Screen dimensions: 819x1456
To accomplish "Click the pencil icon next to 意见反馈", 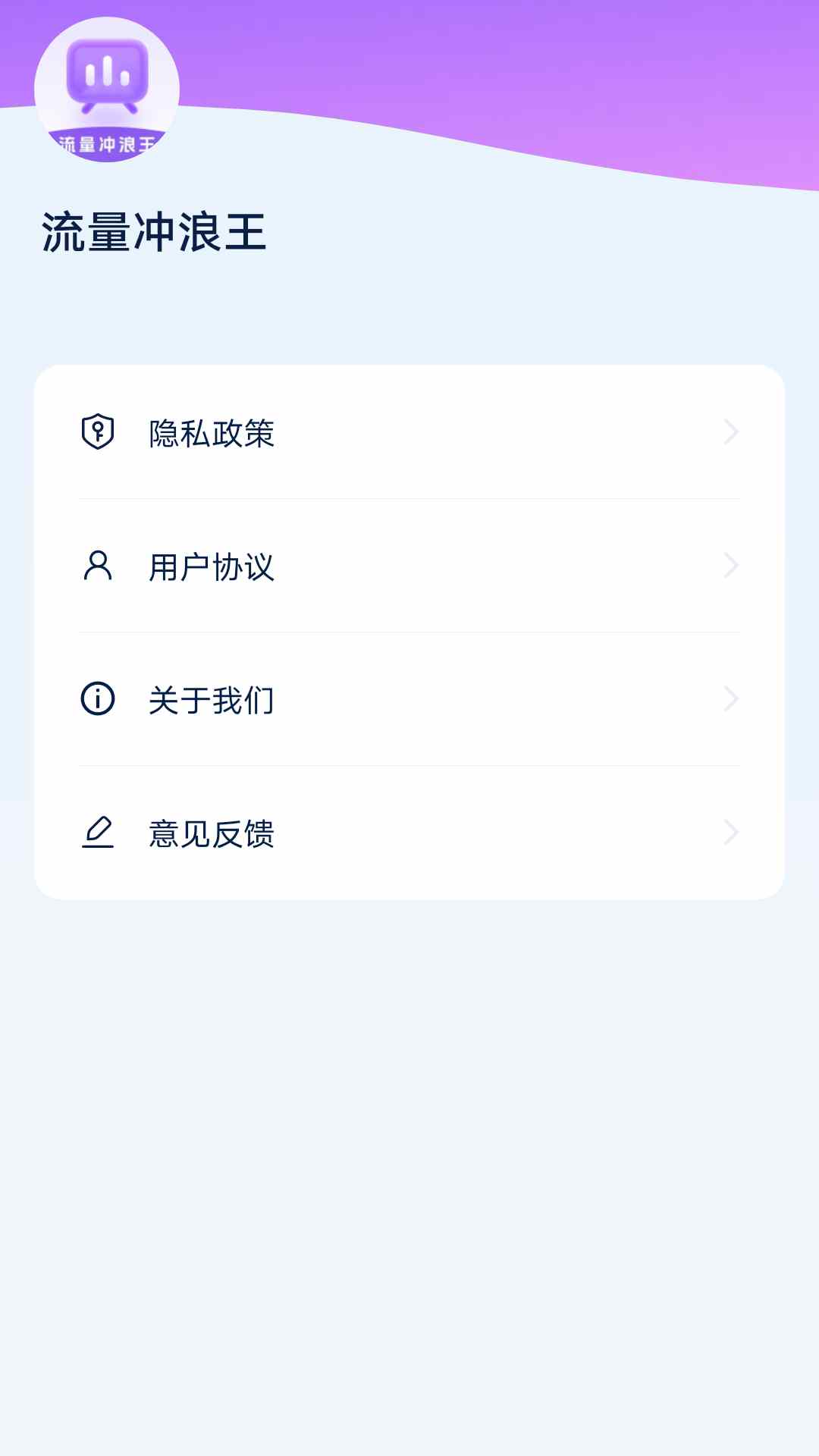I will 97,832.
